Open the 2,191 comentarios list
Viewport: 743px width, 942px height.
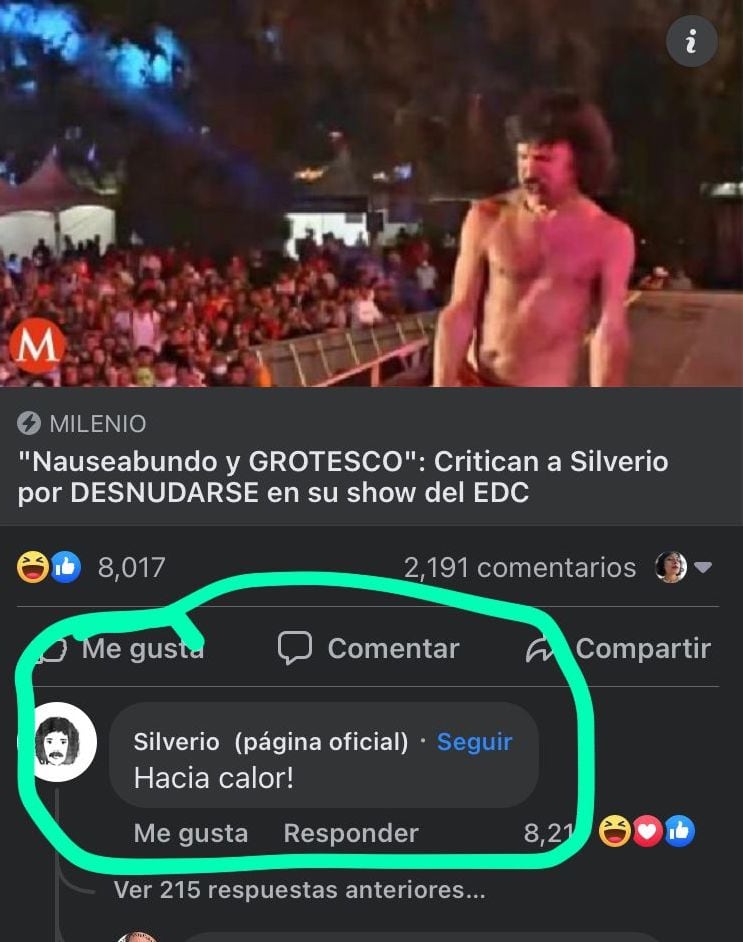coord(519,568)
